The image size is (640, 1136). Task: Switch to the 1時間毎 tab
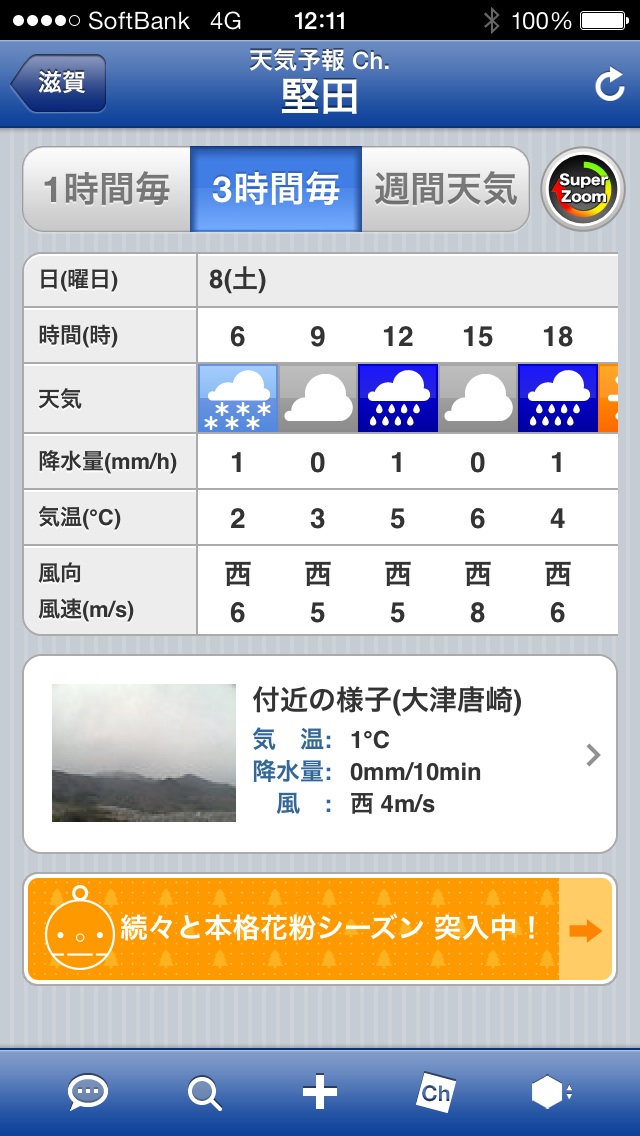pos(107,189)
